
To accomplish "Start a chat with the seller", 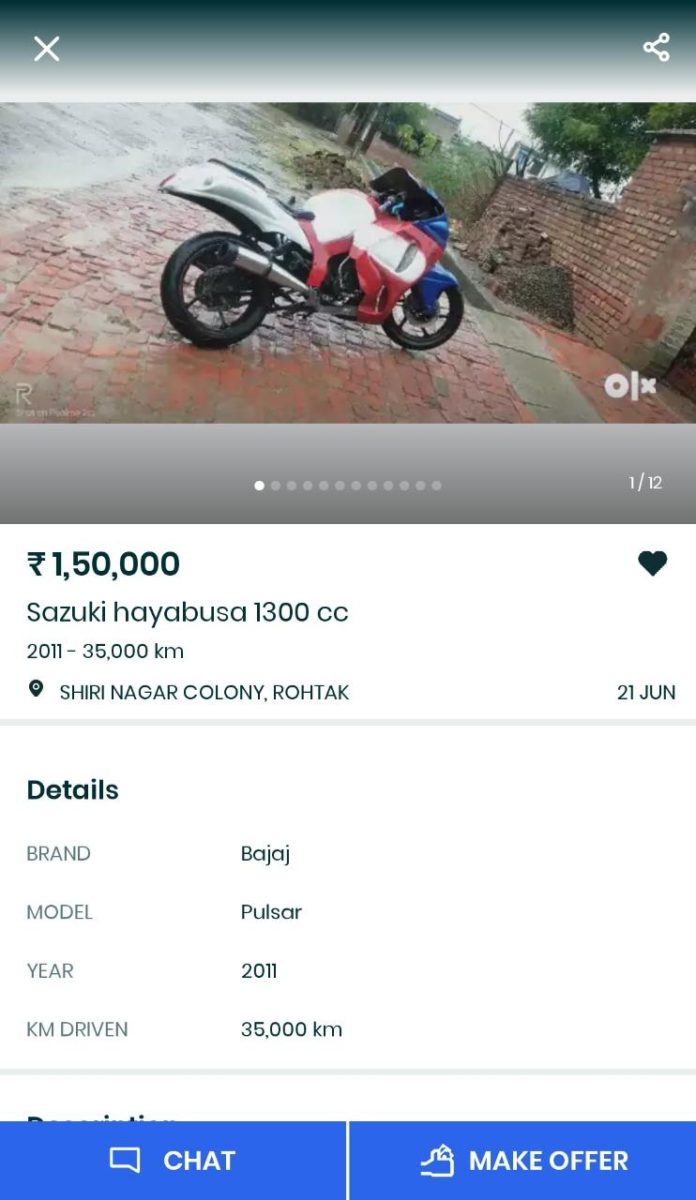I will [x=173, y=1160].
